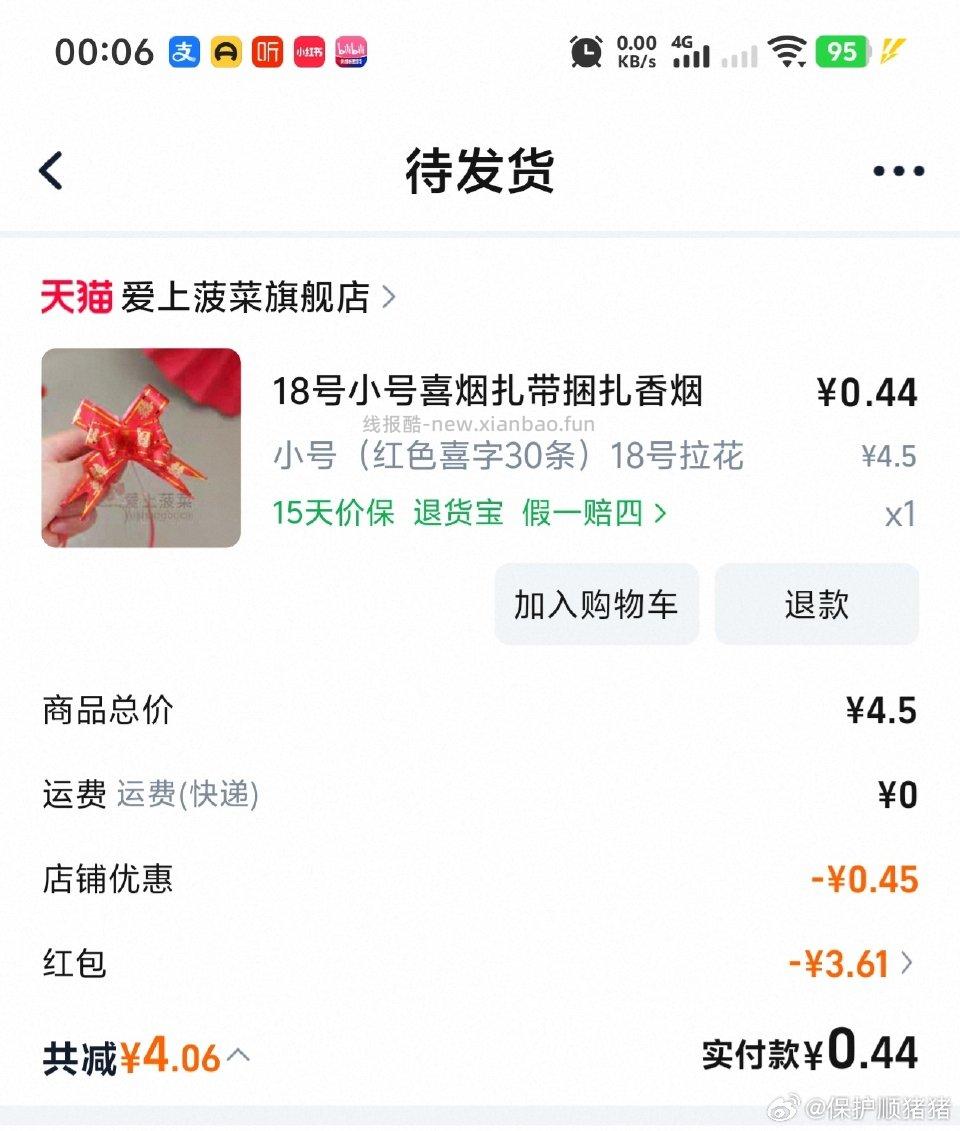Image resolution: width=960 pixels, height=1131 pixels.
Task: Tap the back arrow at top left
Action: [52, 170]
